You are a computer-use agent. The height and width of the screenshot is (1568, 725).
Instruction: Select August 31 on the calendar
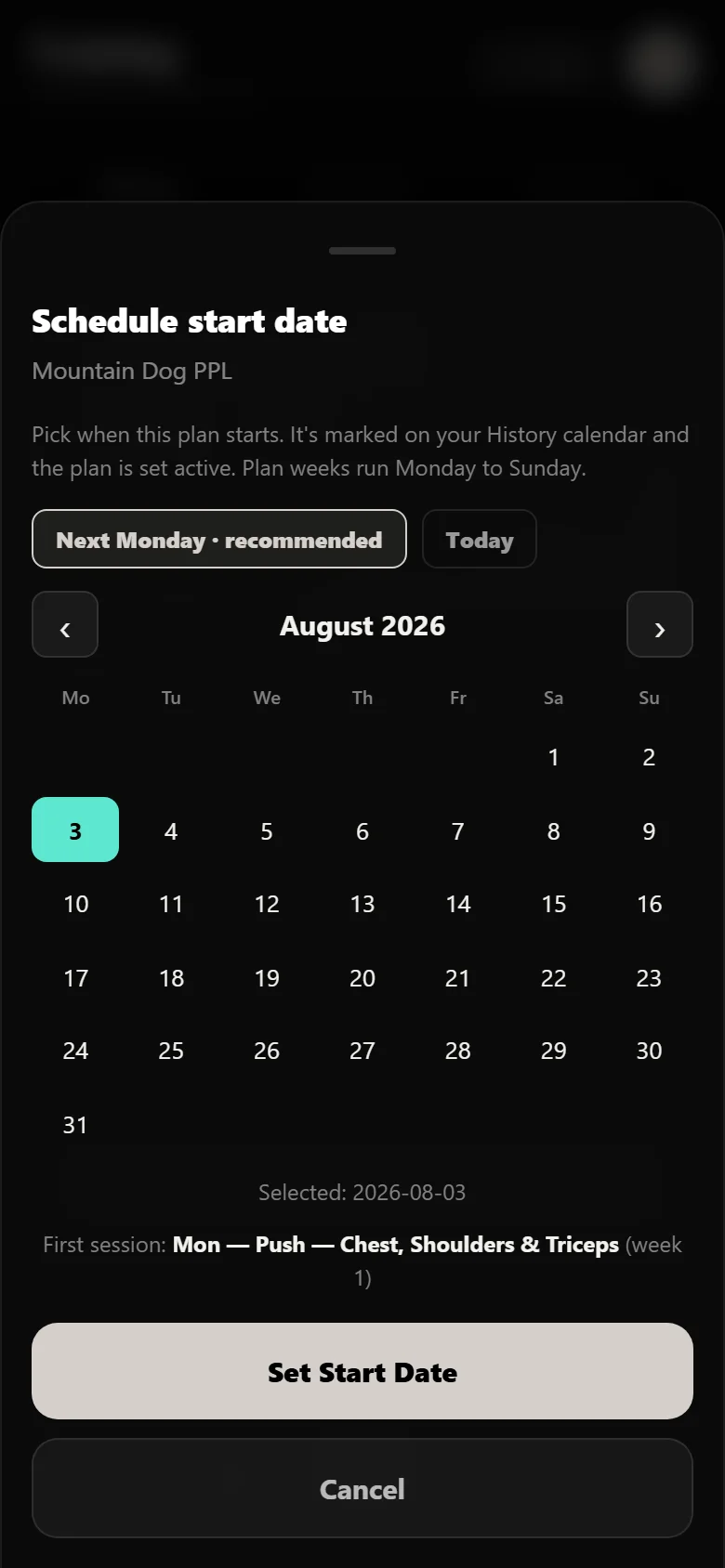point(75,1124)
